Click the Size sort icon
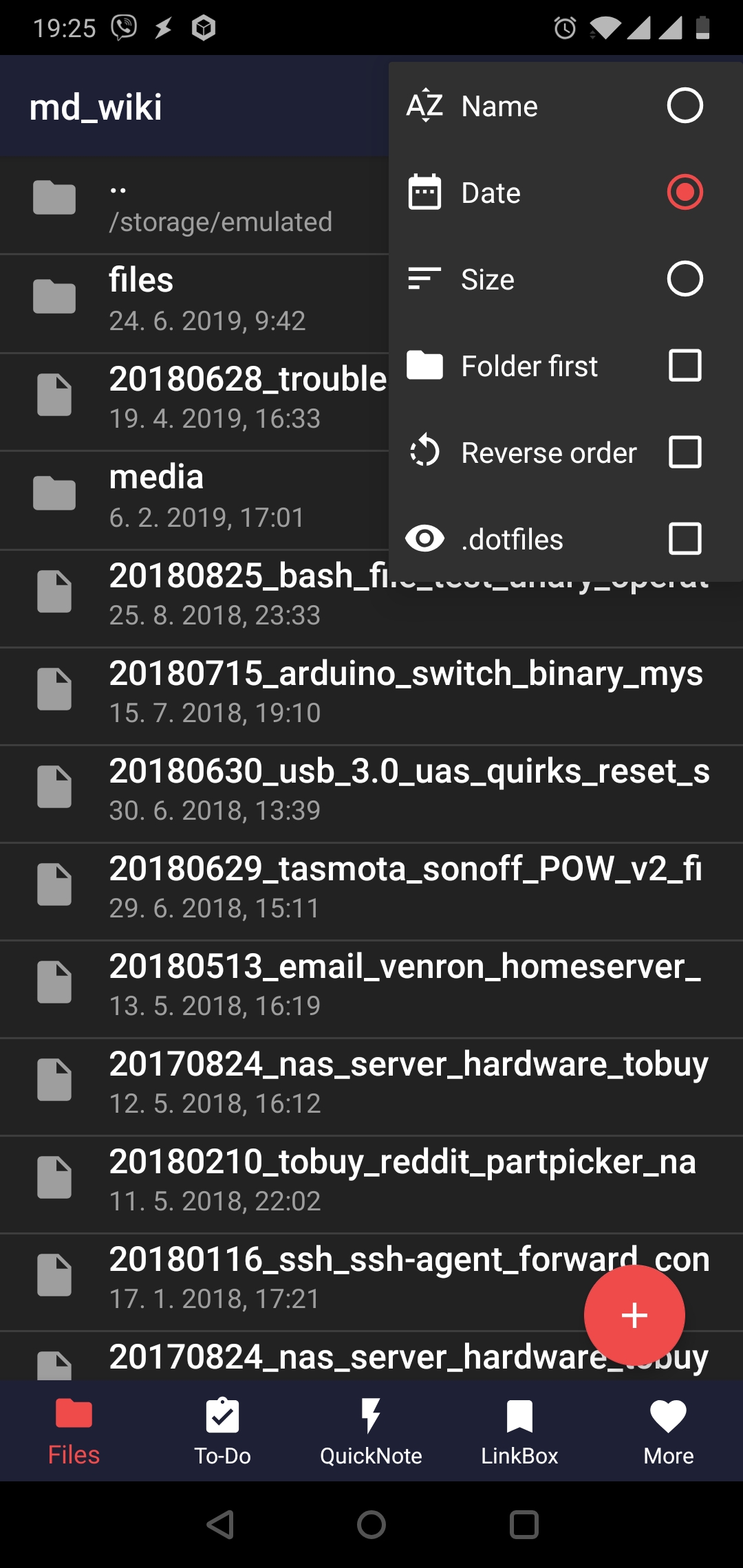The width and height of the screenshot is (743, 1568). click(425, 279)
